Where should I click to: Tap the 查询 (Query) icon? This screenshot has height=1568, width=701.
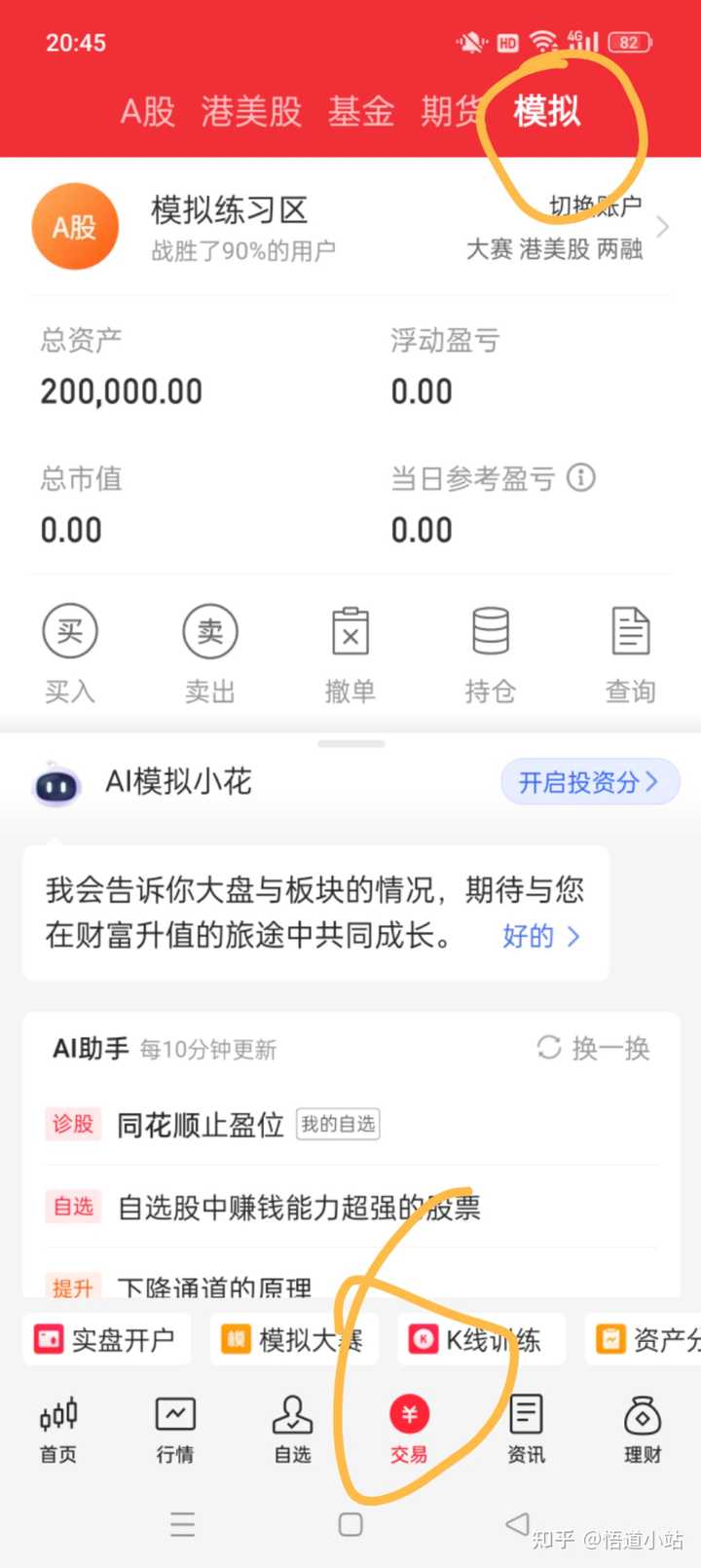(630, 630)
